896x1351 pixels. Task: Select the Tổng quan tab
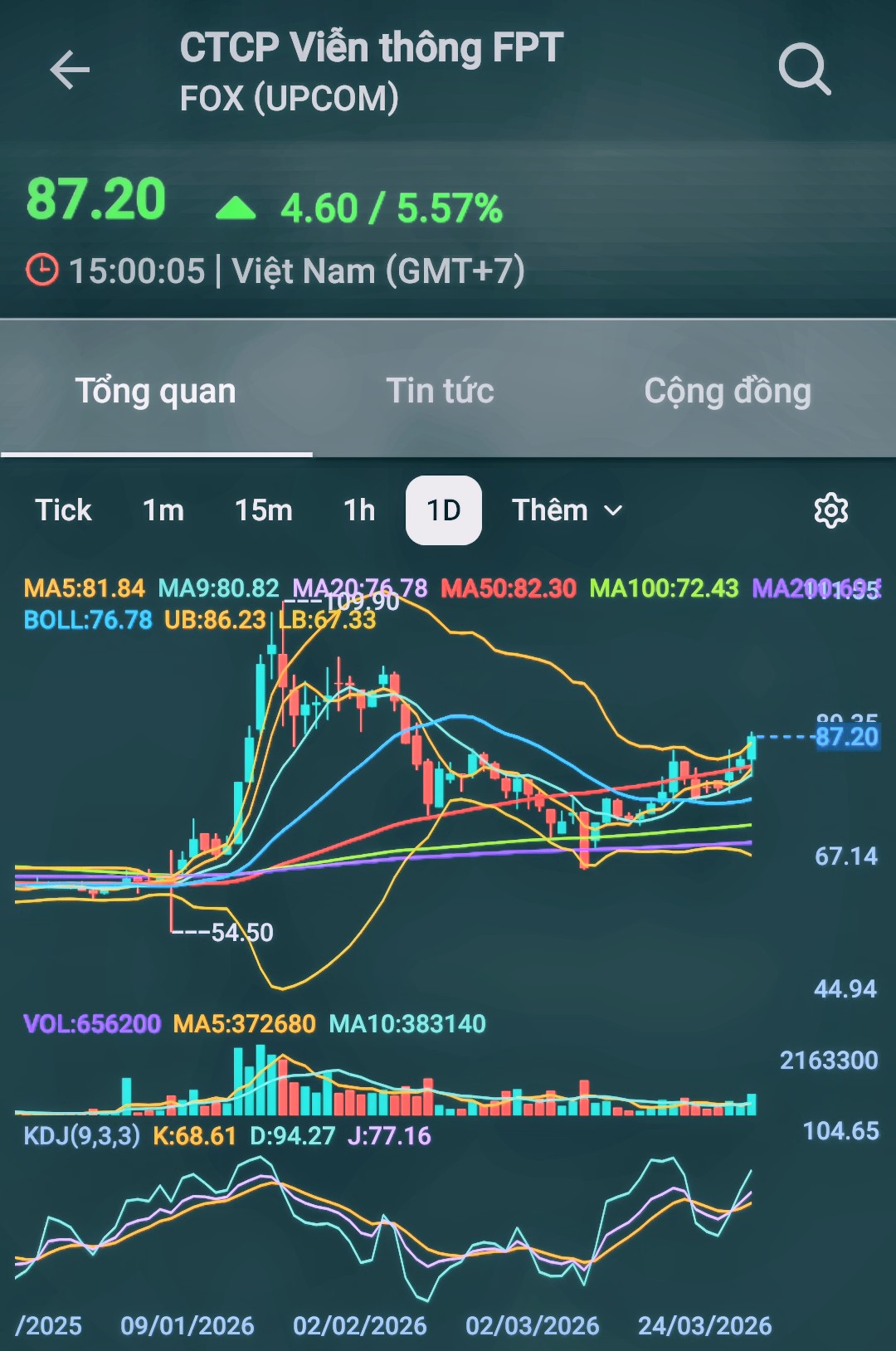(x=156, y=391)
